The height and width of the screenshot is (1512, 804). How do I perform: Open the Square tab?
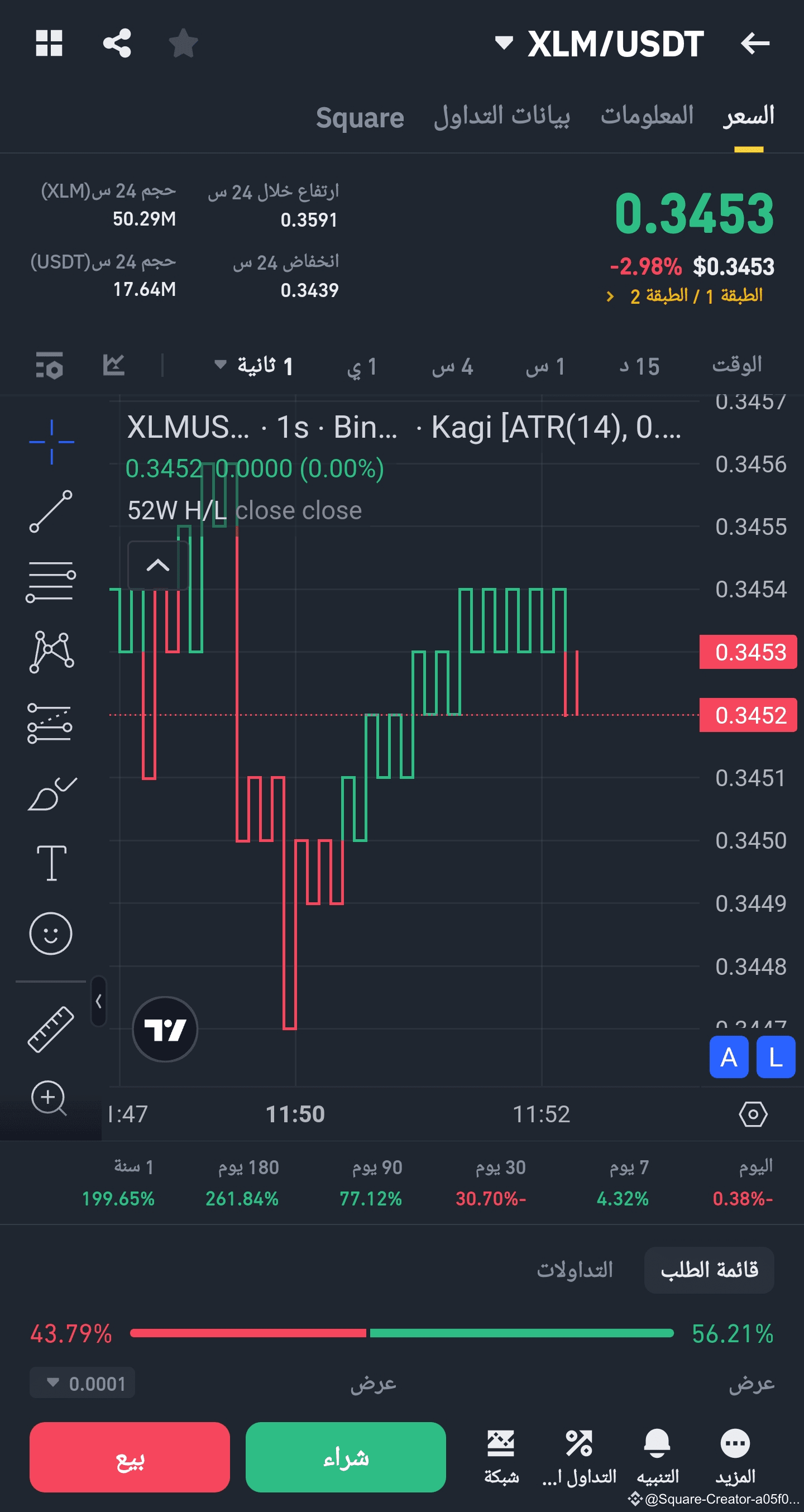[x=360, y=117]
